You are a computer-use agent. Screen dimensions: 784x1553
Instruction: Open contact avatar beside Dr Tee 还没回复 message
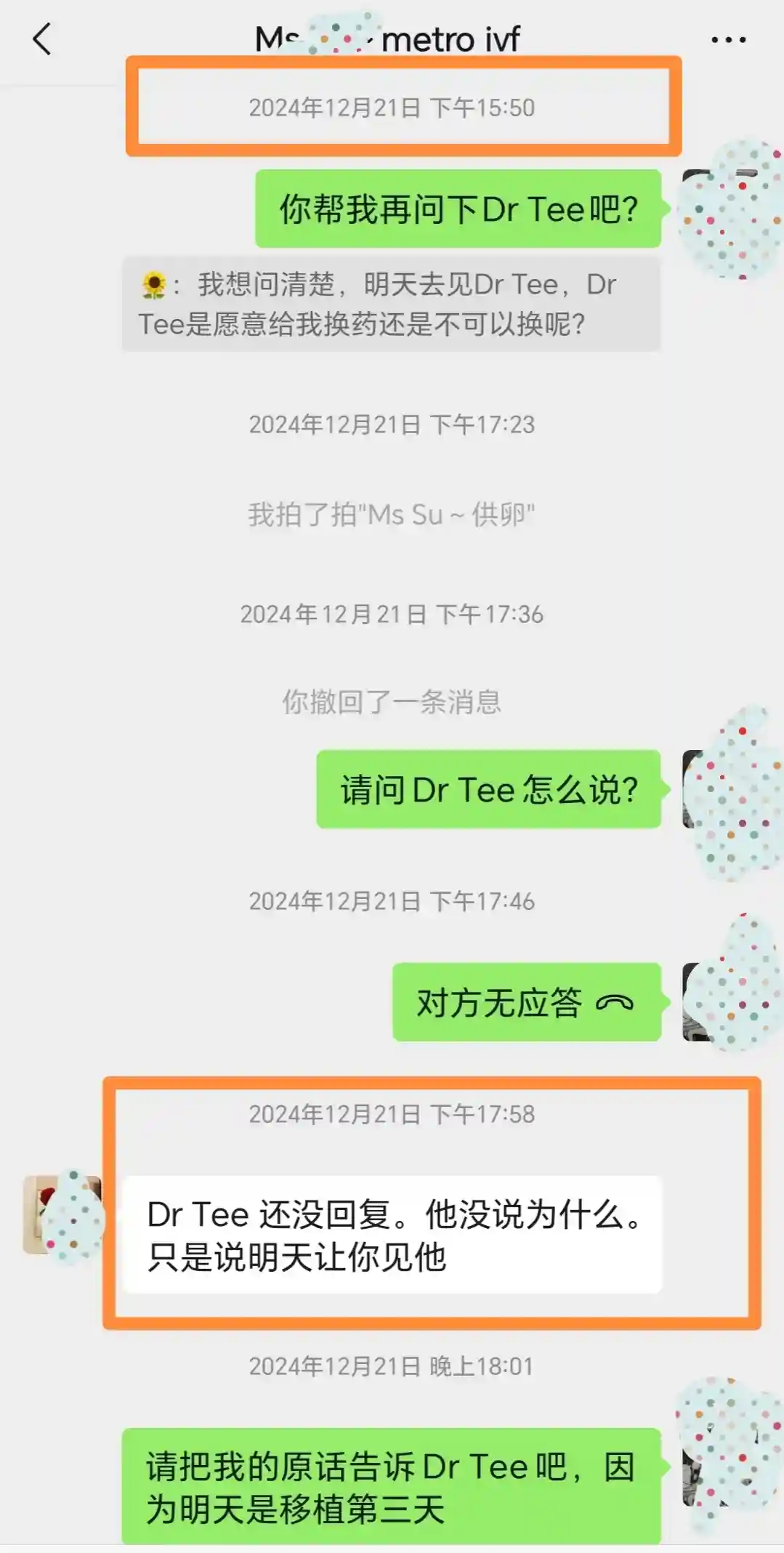point(64,1215)
